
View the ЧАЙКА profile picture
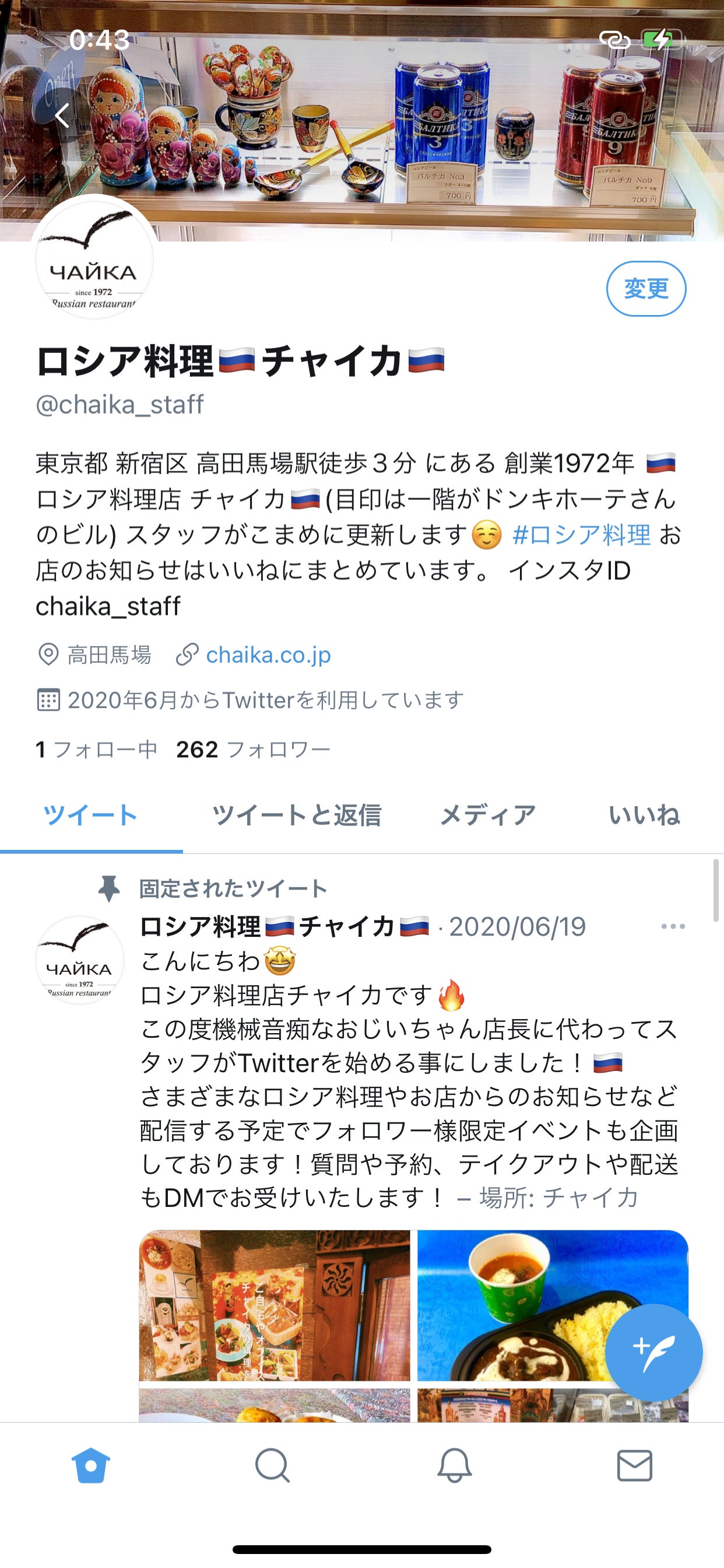click(x=94, y=258)
